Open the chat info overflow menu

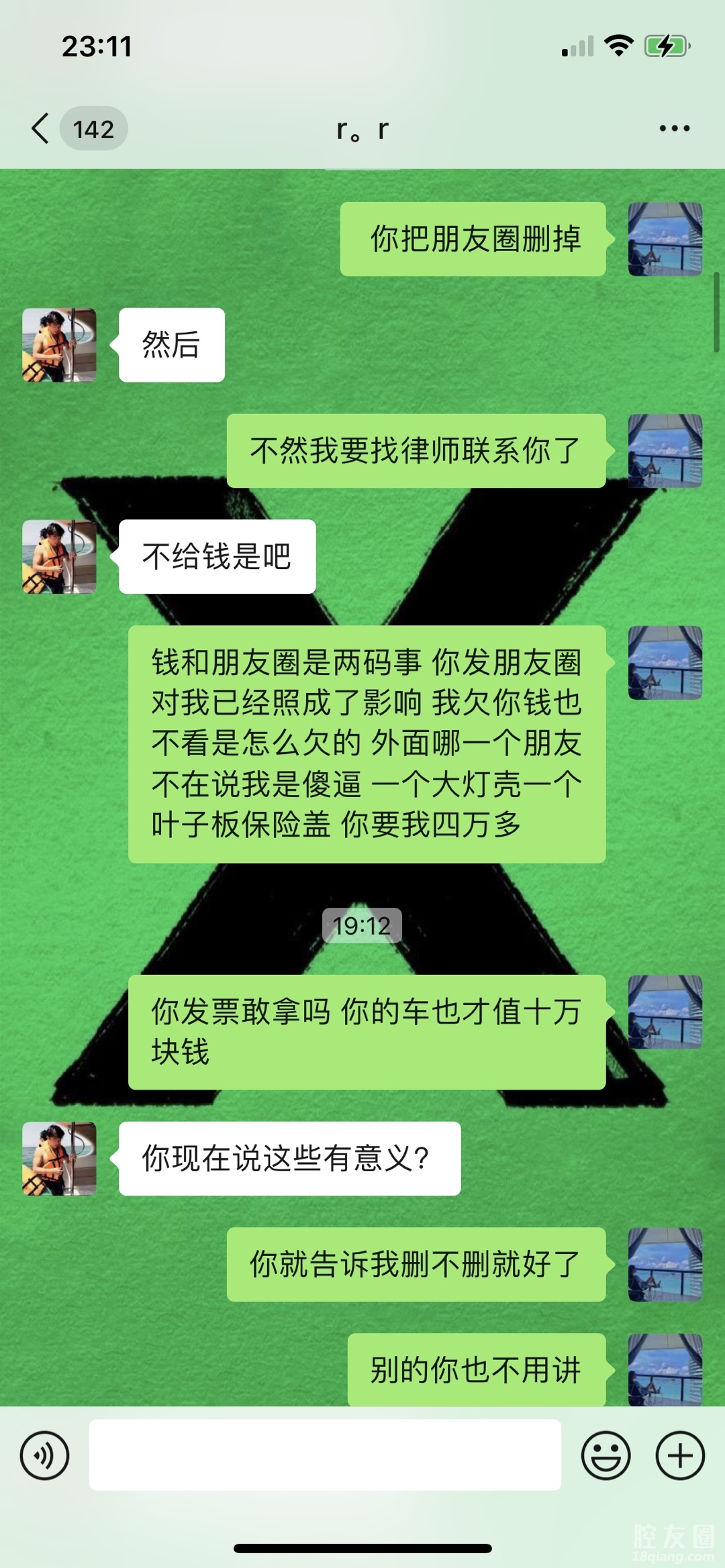(x=674, y=128)
